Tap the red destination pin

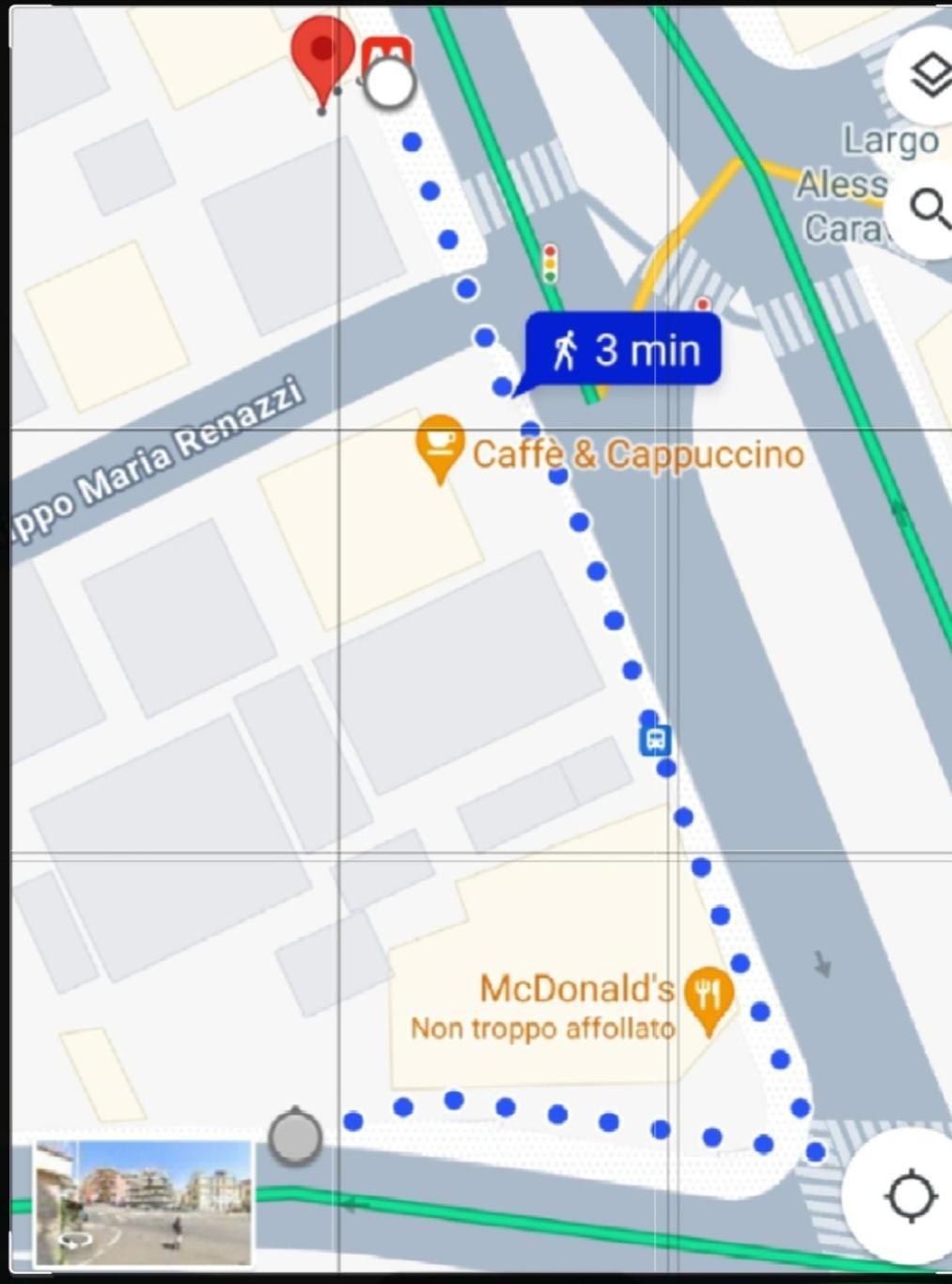point(322,56)
